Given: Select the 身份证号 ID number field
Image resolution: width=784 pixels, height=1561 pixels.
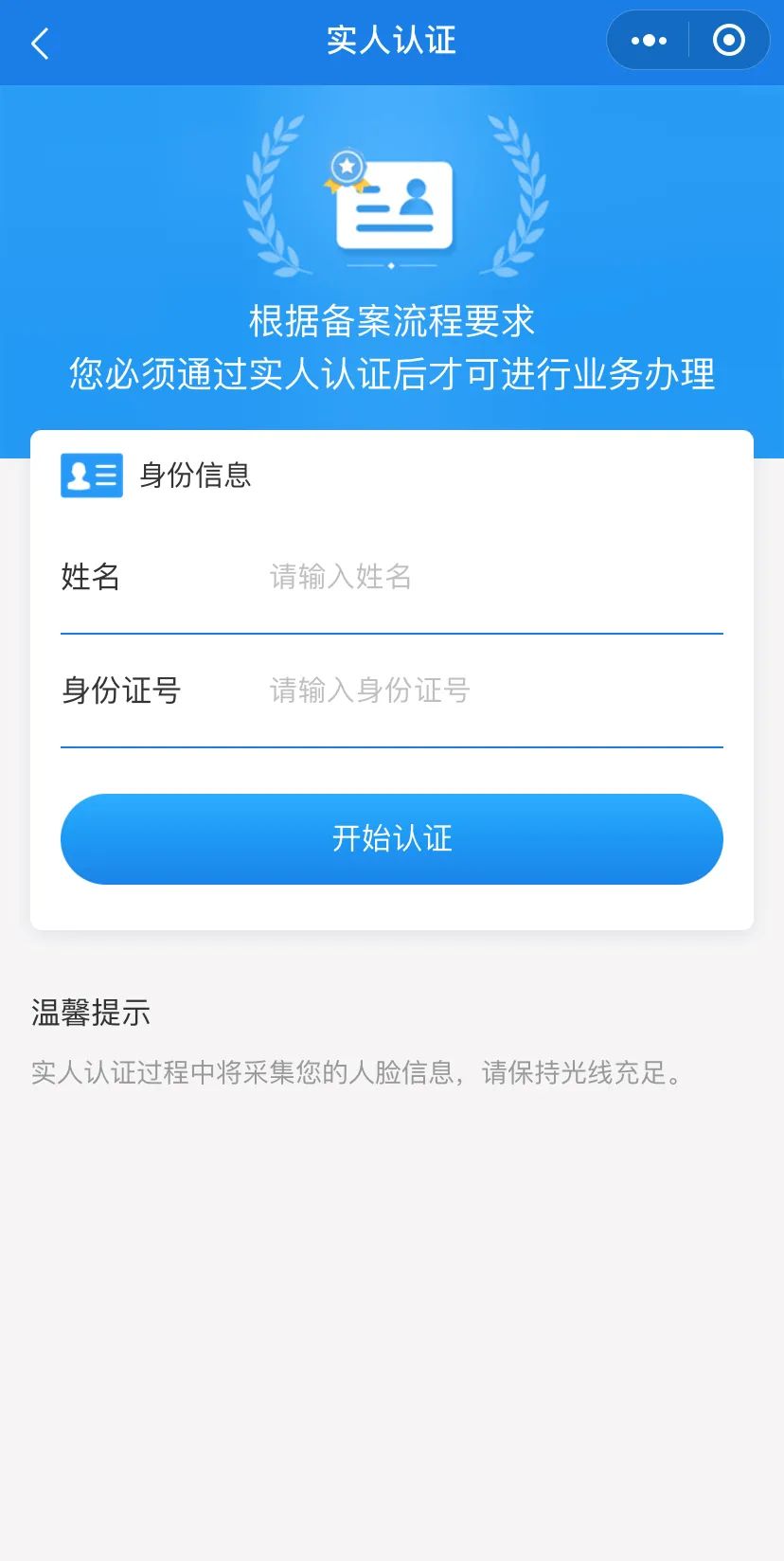Looking at the screenshot, I should [x=492, y=691].
